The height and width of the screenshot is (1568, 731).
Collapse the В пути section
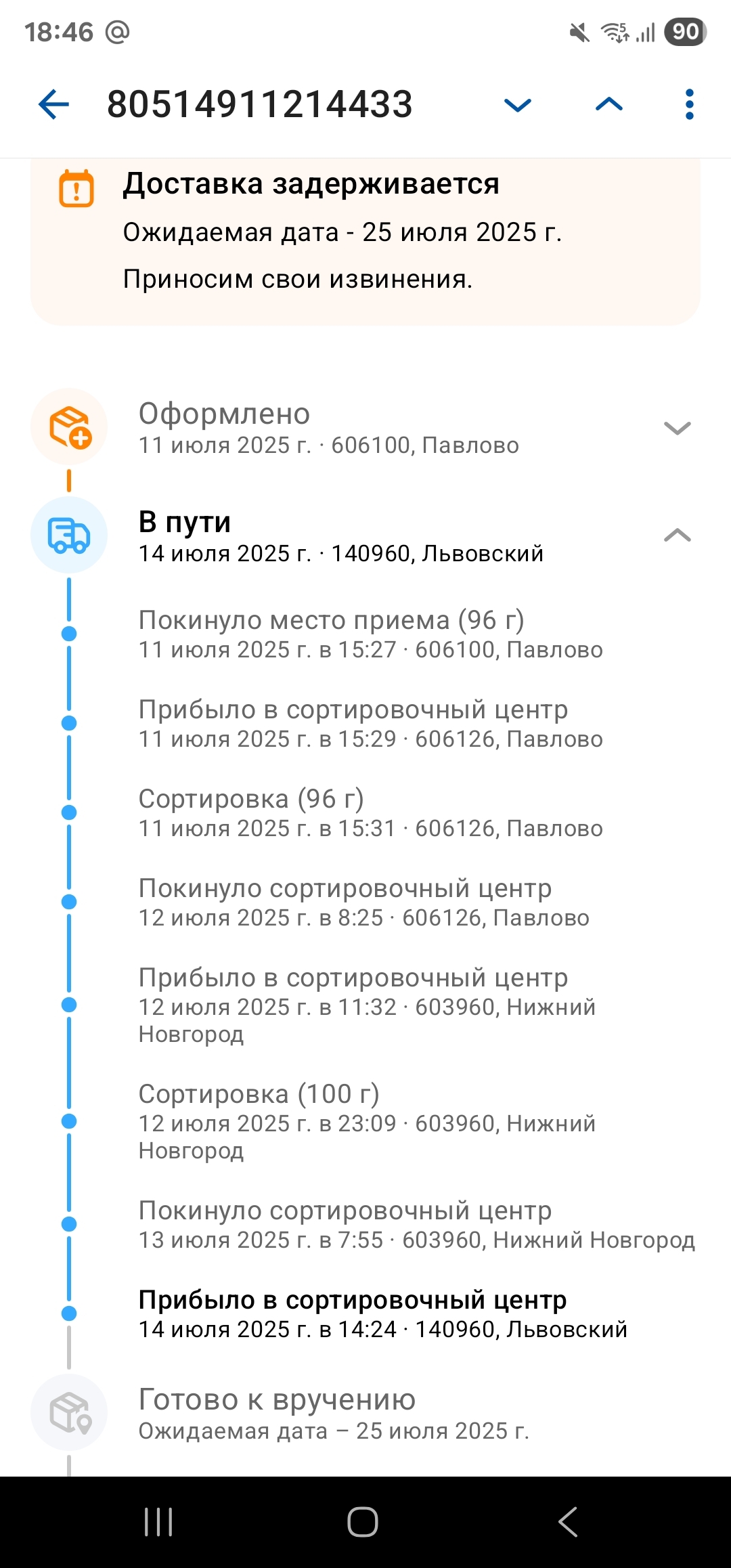677,536
